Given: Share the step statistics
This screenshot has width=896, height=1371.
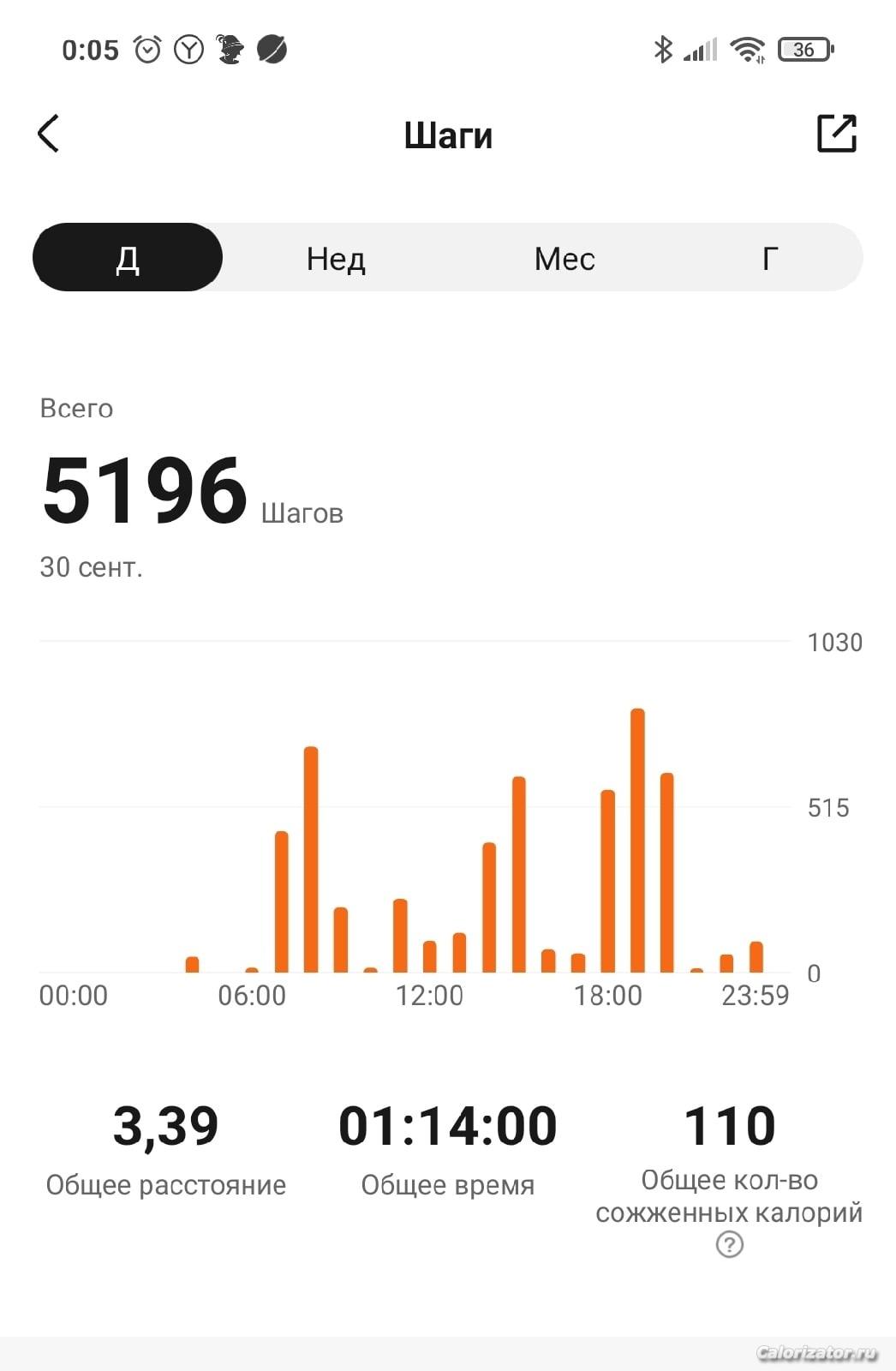Looking at the screenshot, I should (x=836, y=134).
